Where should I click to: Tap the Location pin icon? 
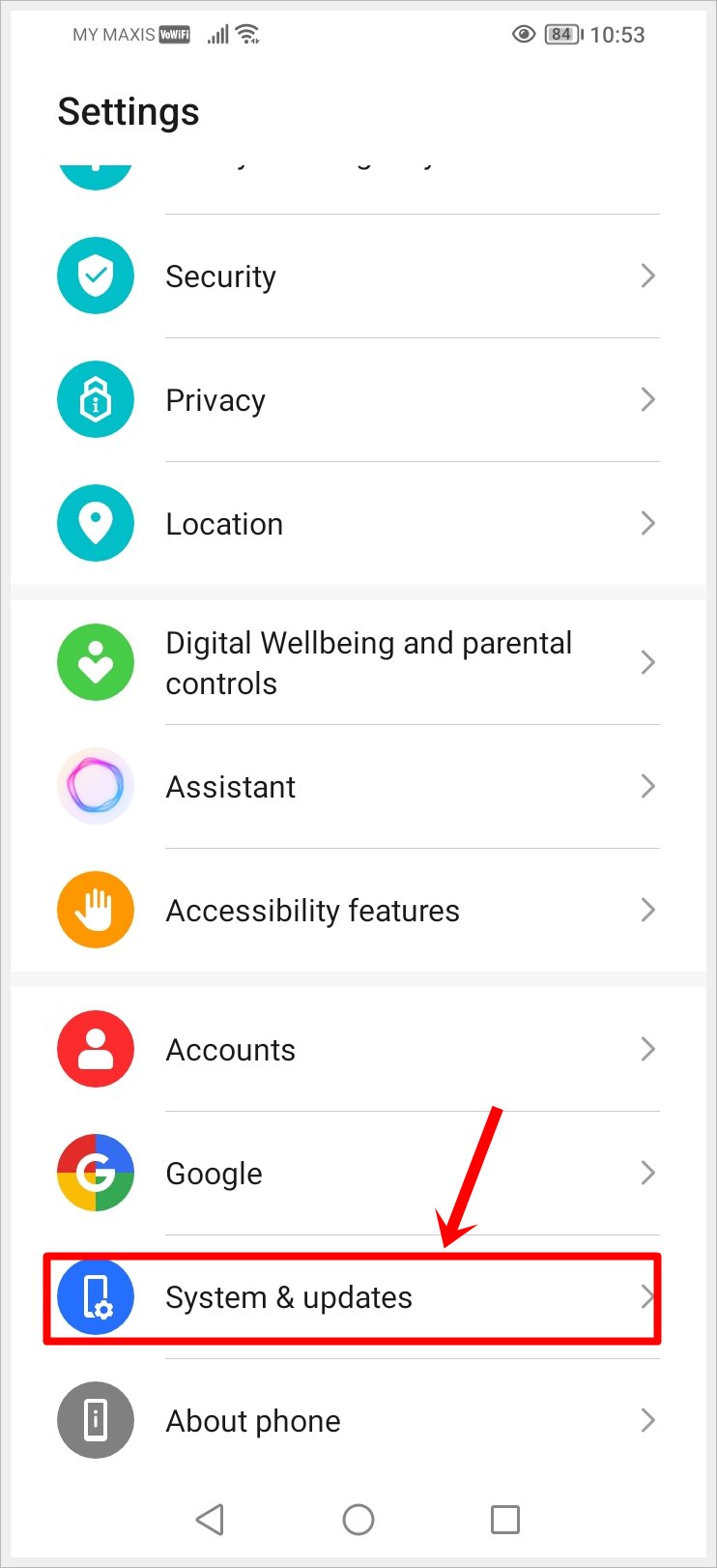pyautogui.click(x=95, y=523)
